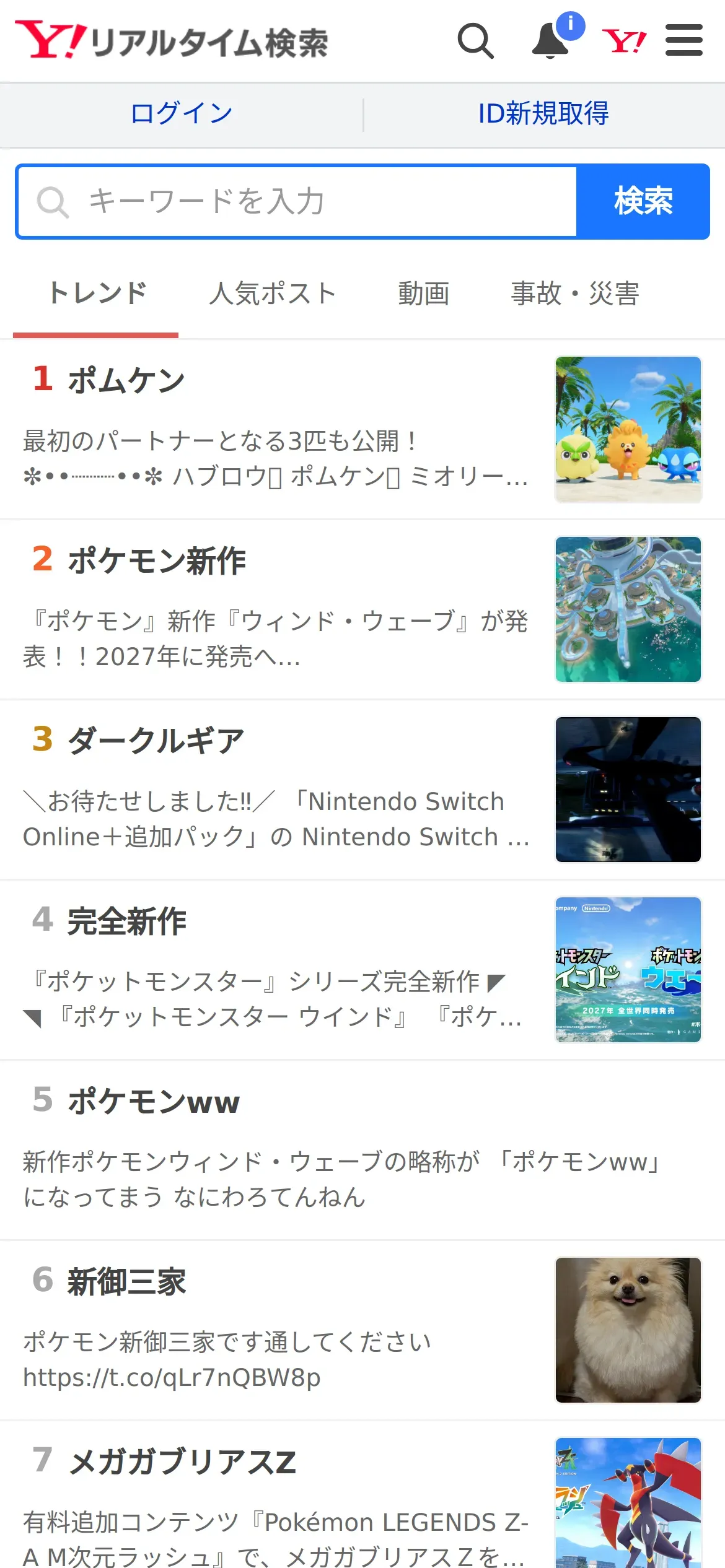Switch to the 人気ポスト tab
The image size is (725, 1568).
[273, 294]
